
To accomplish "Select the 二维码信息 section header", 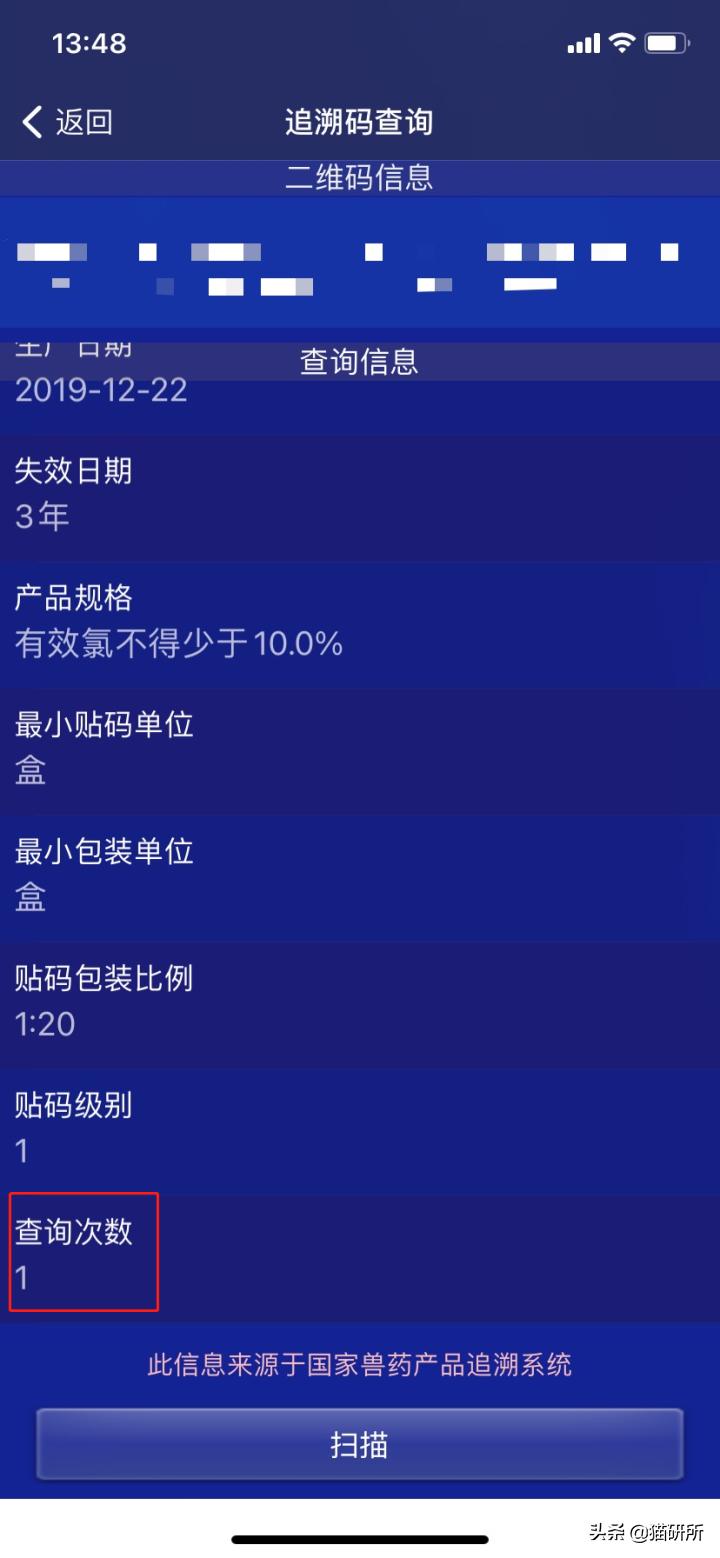I will pos(360,177).
